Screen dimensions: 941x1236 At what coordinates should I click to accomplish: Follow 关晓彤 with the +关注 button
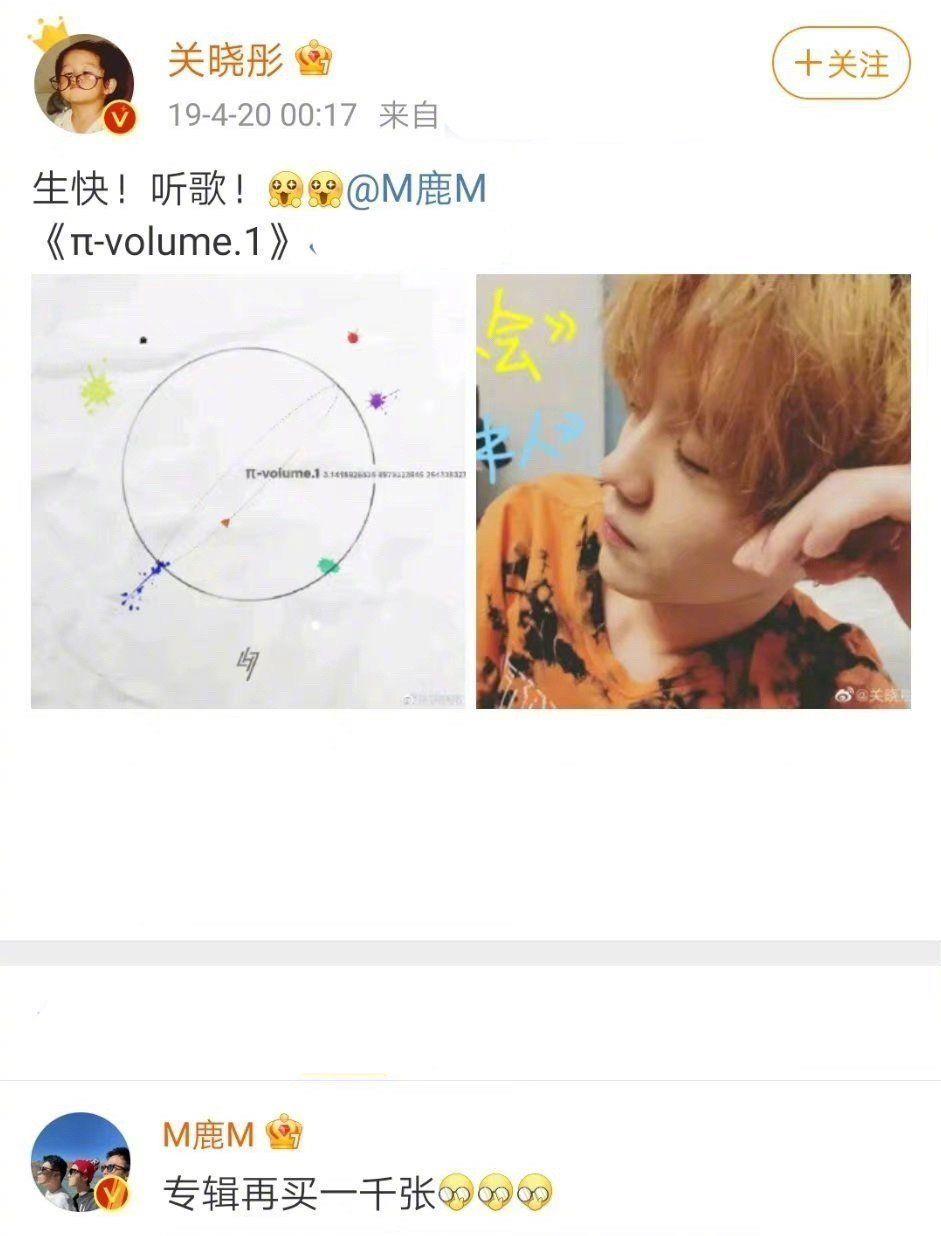(841, 64)
